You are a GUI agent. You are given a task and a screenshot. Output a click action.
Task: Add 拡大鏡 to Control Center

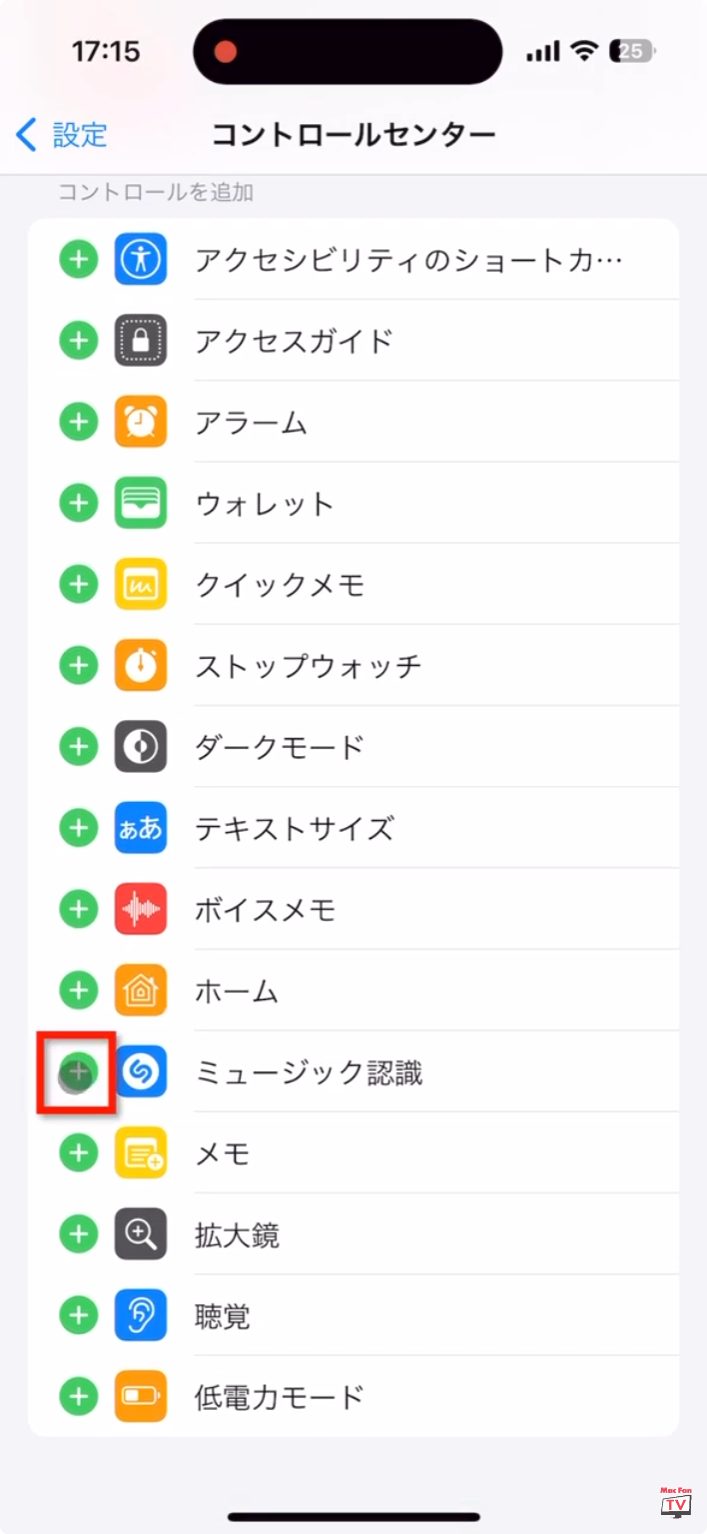[79, 1235]
